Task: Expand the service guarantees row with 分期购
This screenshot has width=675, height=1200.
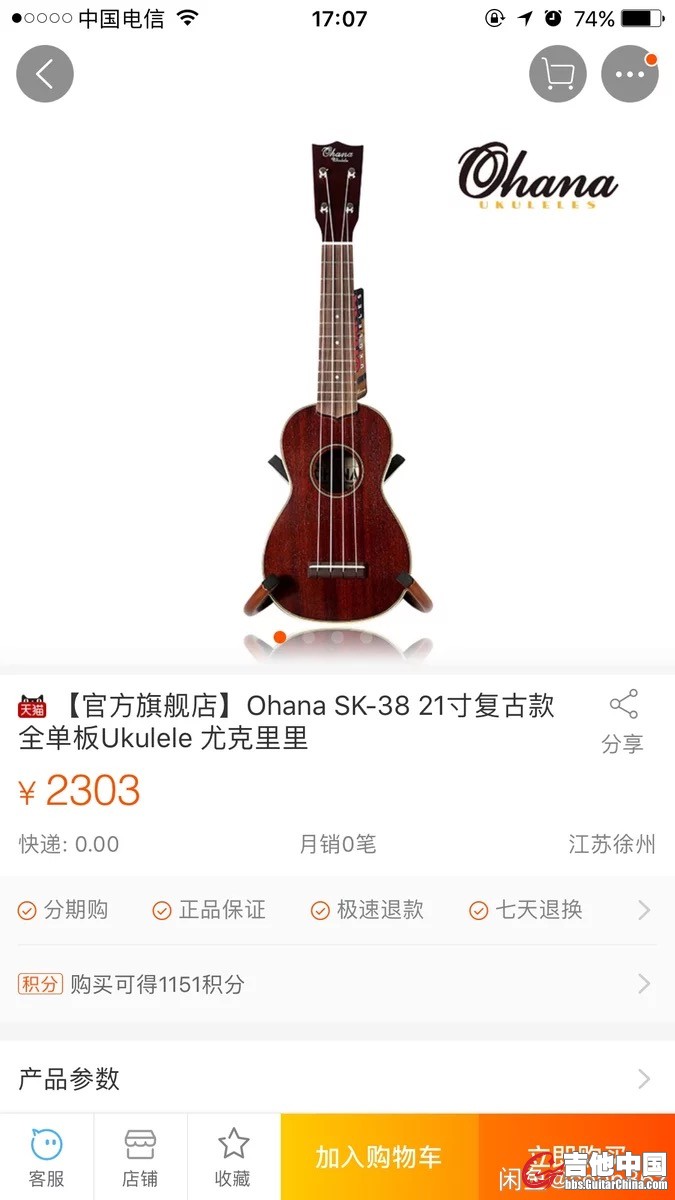Action: [x=337, y=910]
